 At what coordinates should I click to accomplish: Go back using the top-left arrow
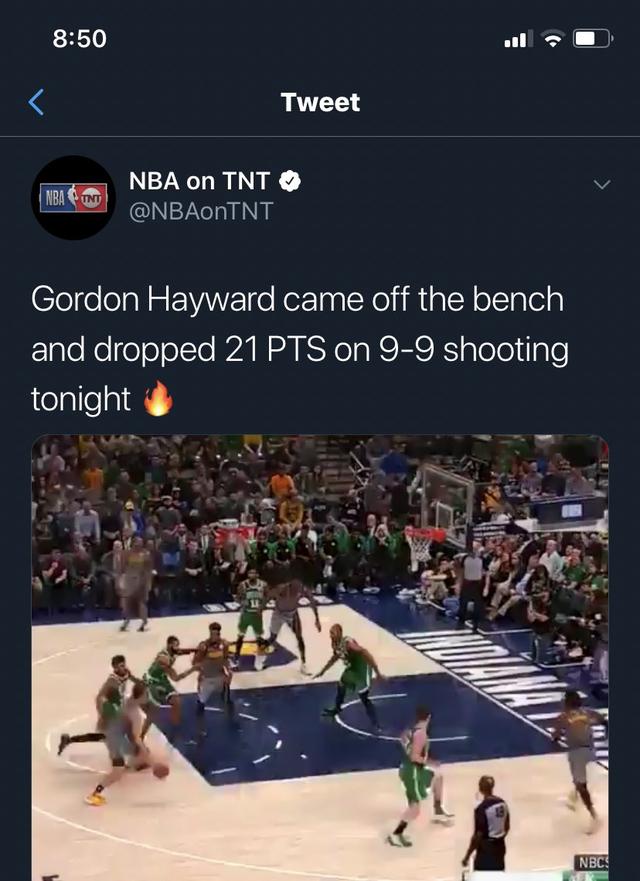[37, 102]
